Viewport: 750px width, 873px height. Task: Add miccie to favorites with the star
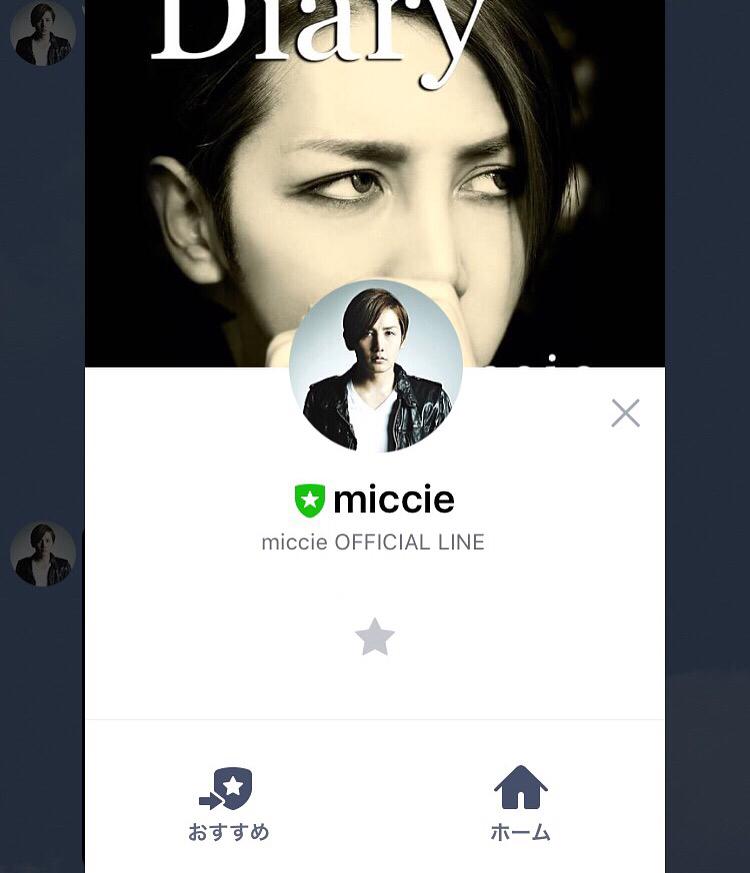375,637
